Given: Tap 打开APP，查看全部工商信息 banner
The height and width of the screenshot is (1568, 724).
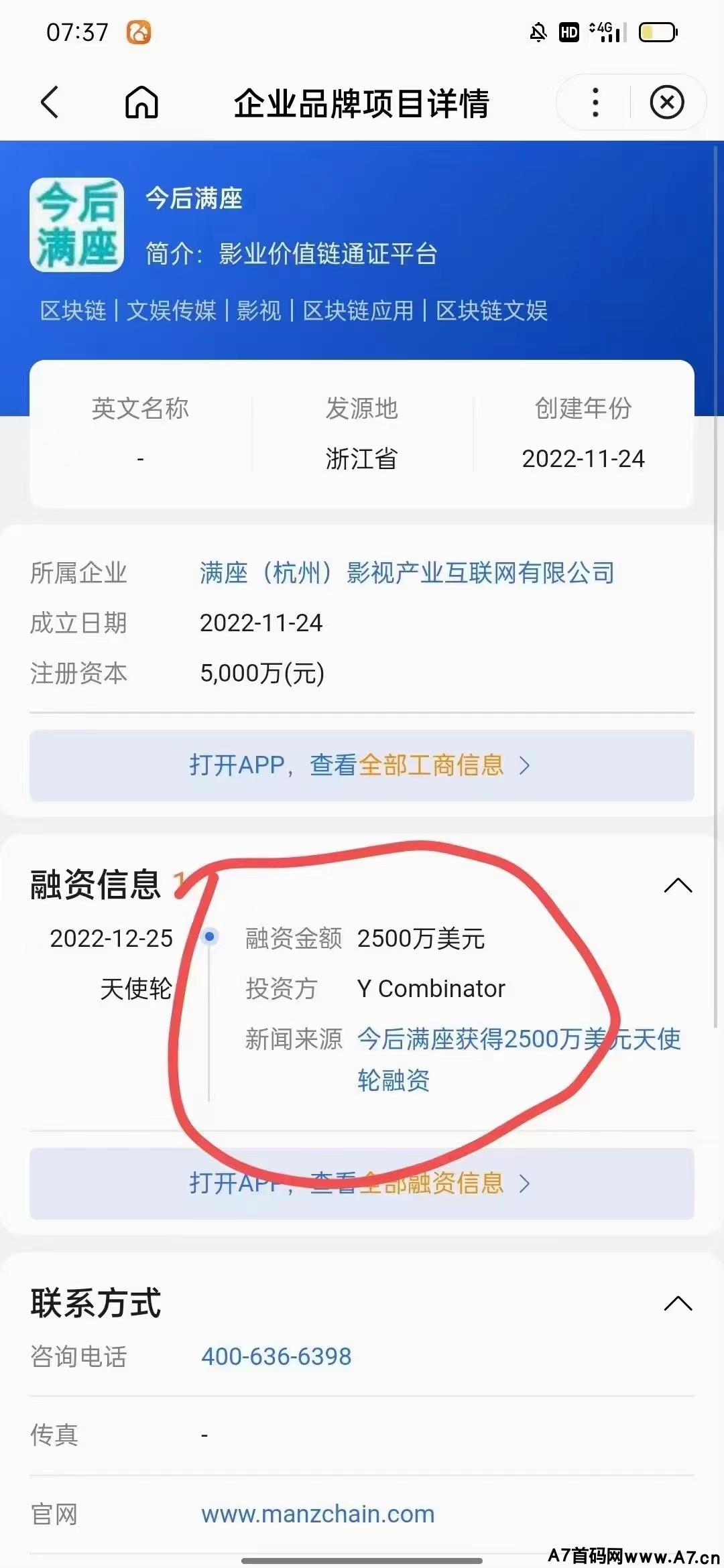Looking at the screenshot, I should 362,765.
